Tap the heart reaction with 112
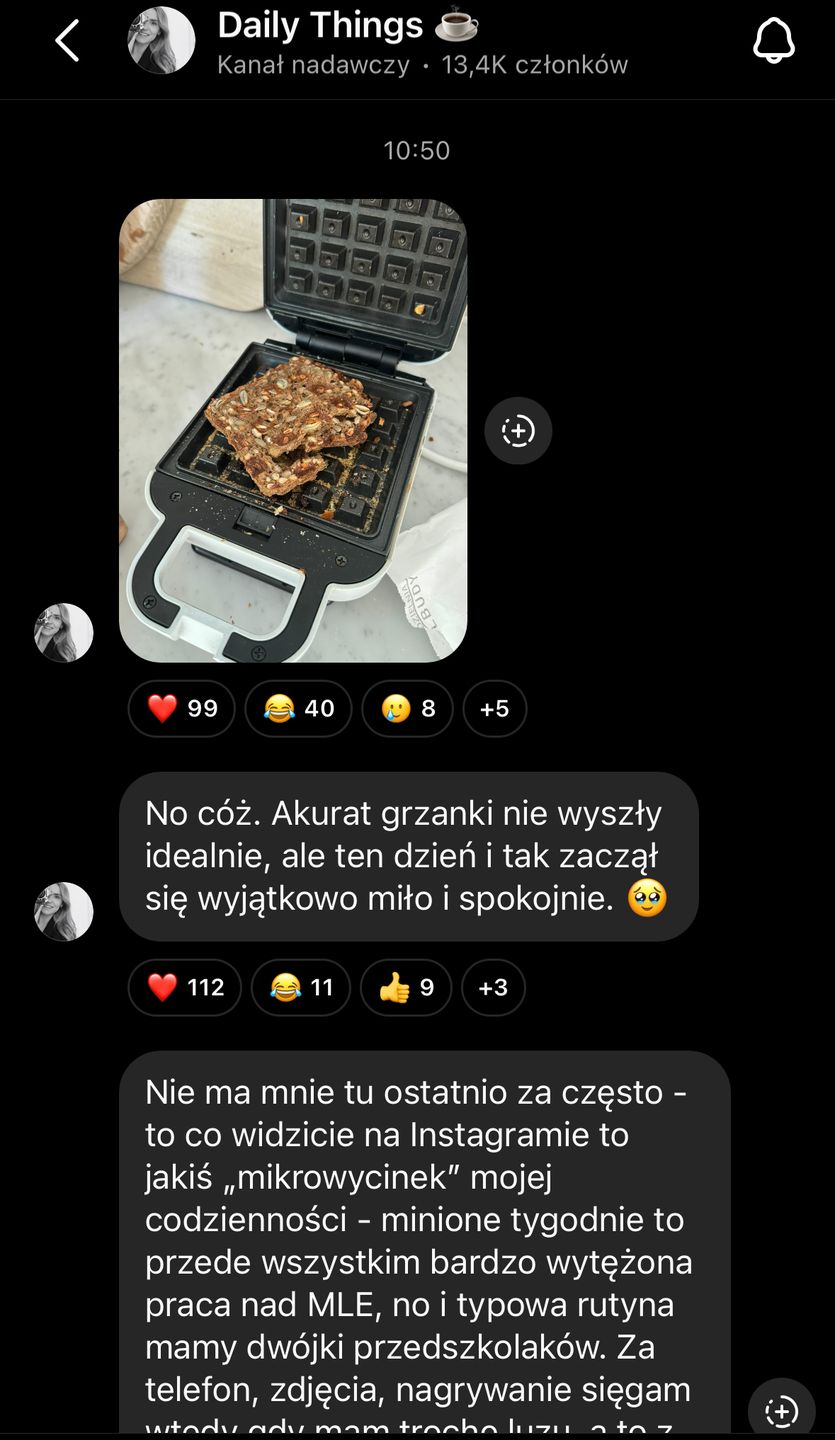Viewport: 835px width, 1440px height. pyautogui.click(x=185, y=988)
